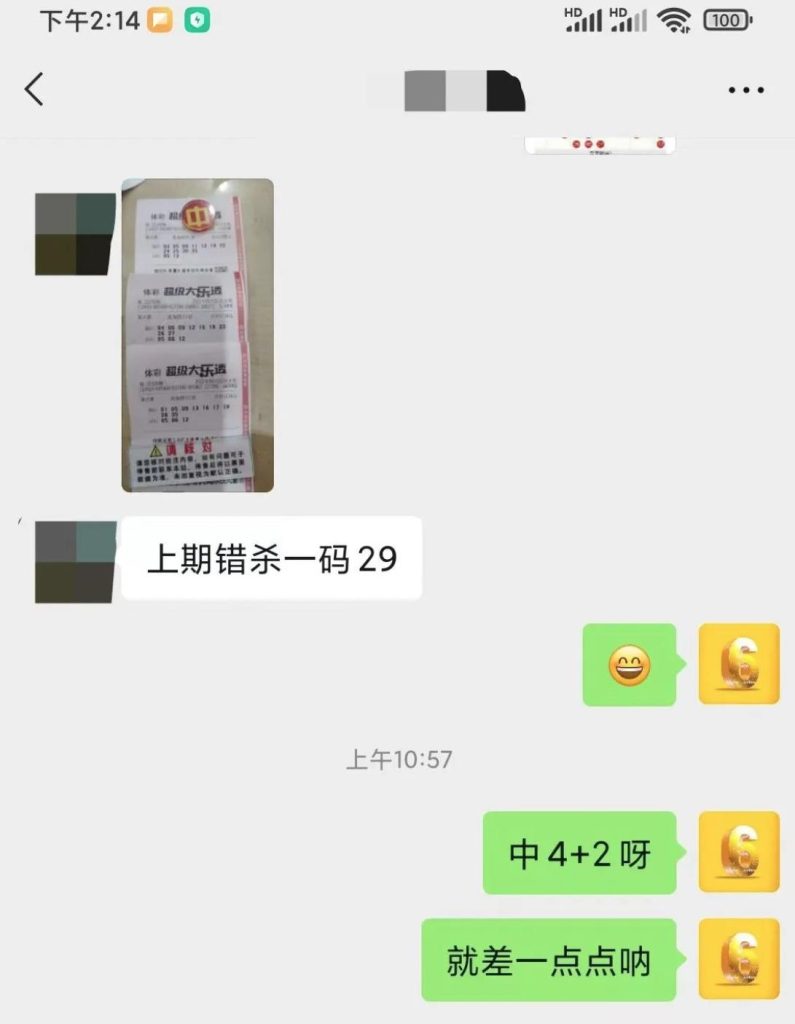Screen dimensions: 795x1024
Task: Go back to the chat list
Action: [x=34, y=89]
